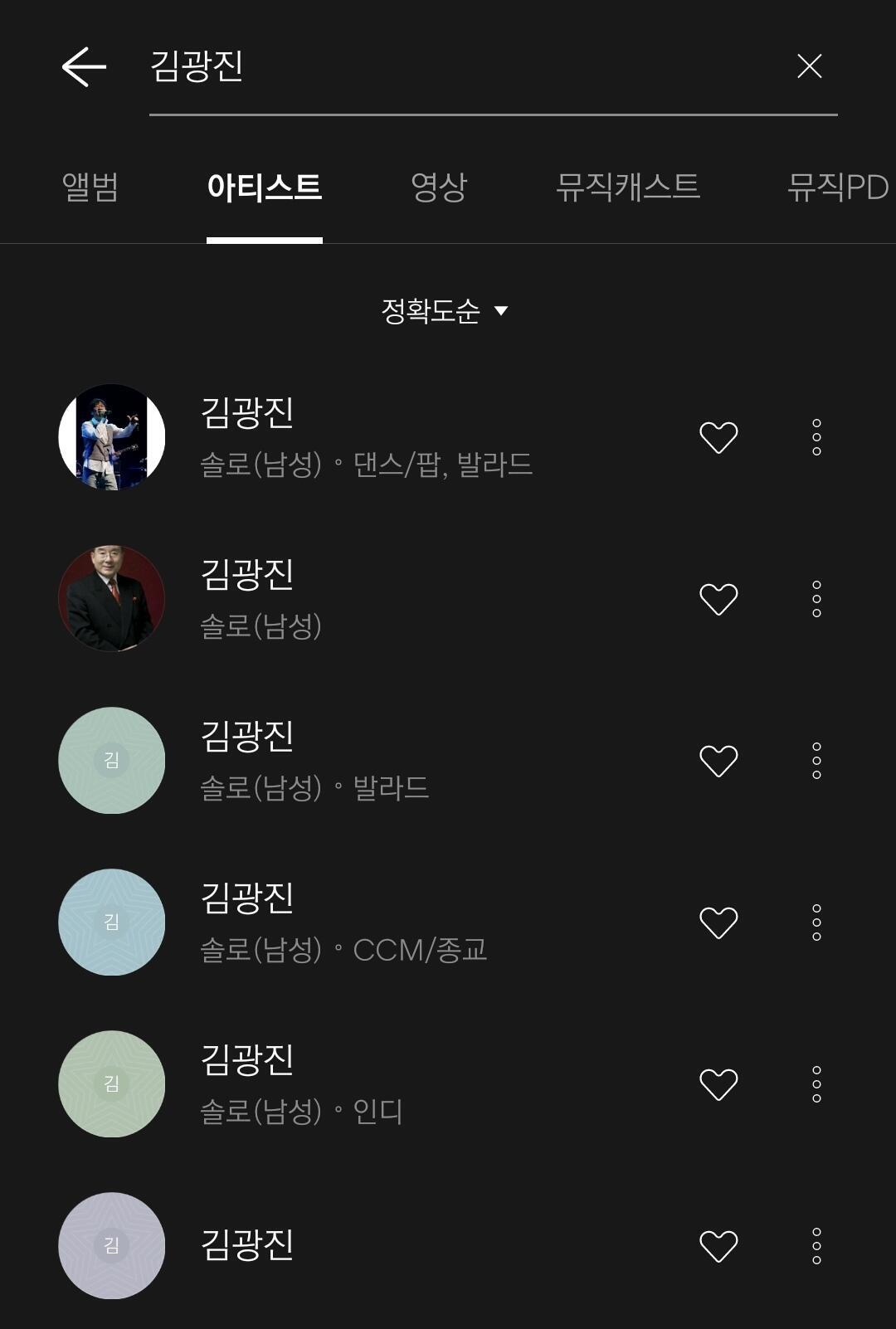
Task: Switch to the 영상 tab
Action: pyautogui.click(x=439, y=187)
